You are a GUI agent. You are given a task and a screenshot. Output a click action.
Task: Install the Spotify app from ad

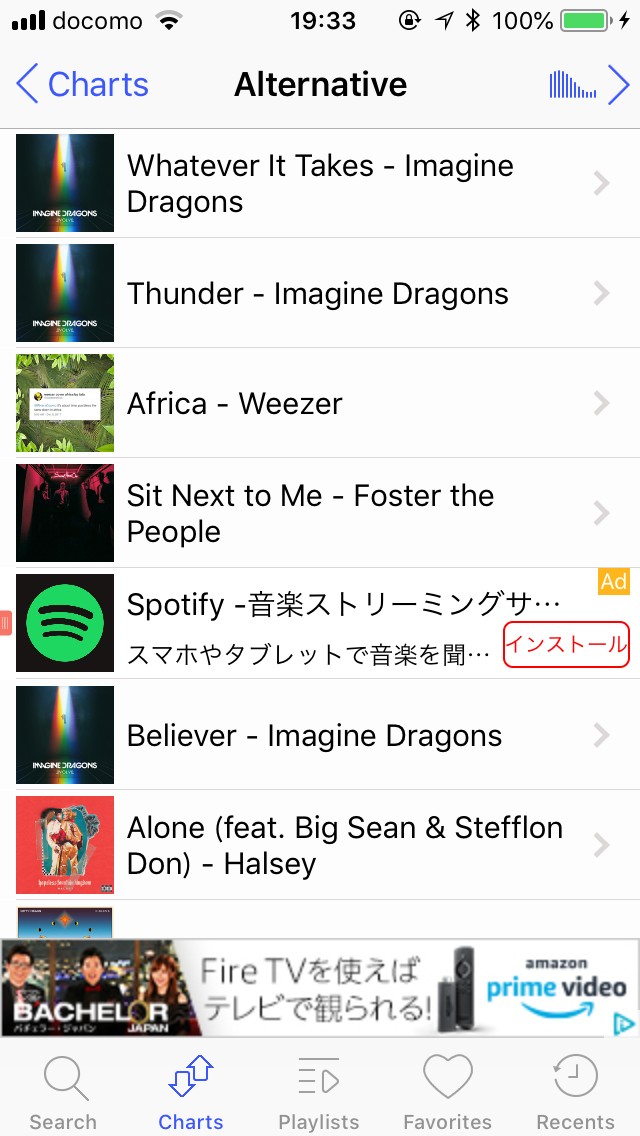pos(566,645)
